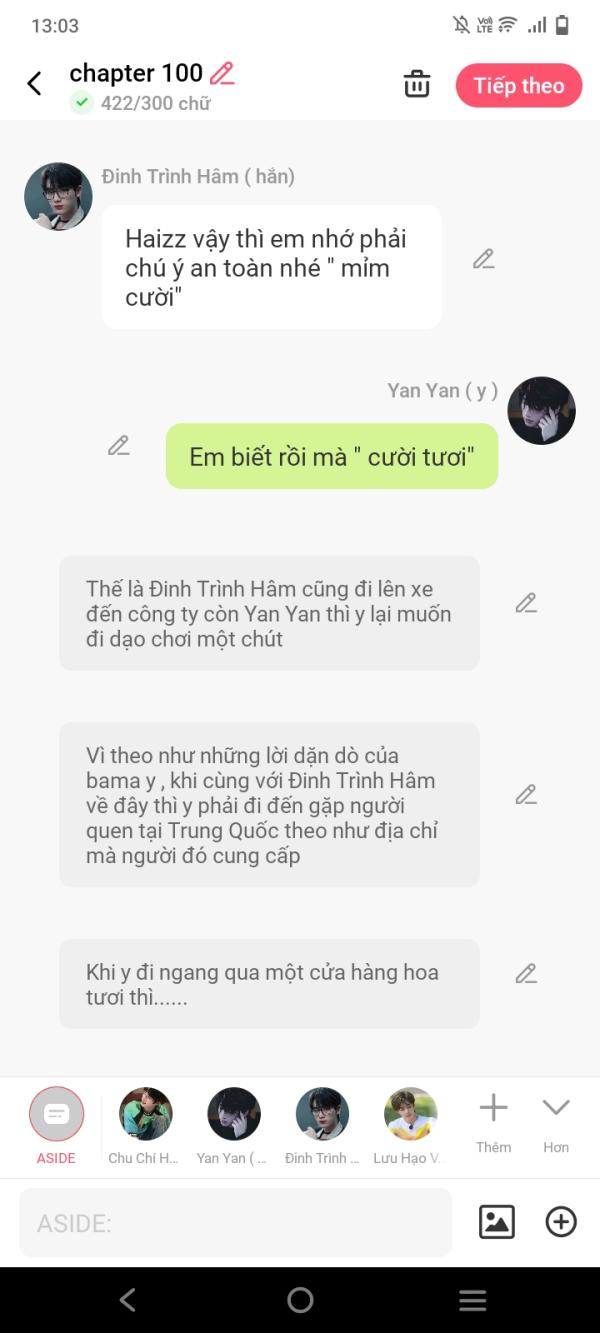The width and height of the screenshot is (600, 1333).
Task: Pick Đinh Trình from the character bar
Action: tap(322, 1115)
